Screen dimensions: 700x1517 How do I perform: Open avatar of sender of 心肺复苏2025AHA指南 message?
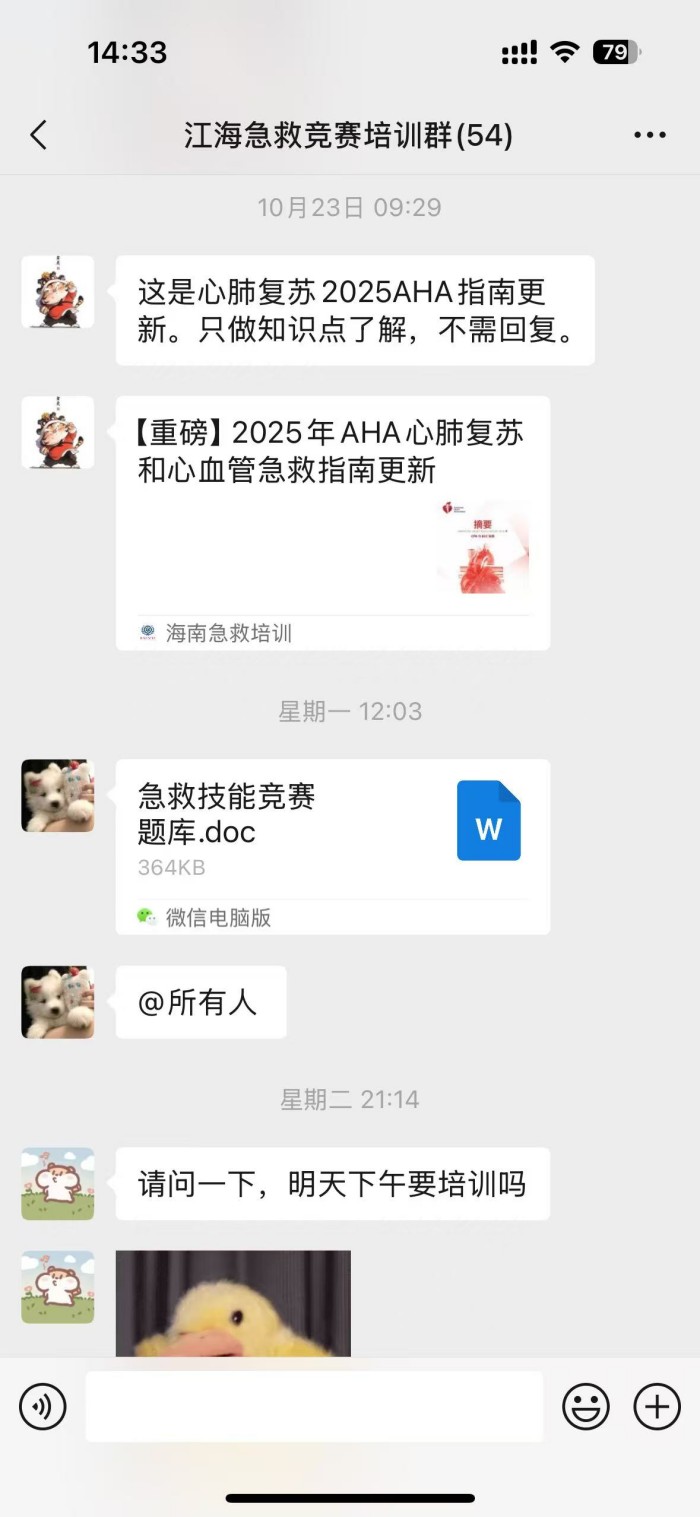click(x=58, y=292)
